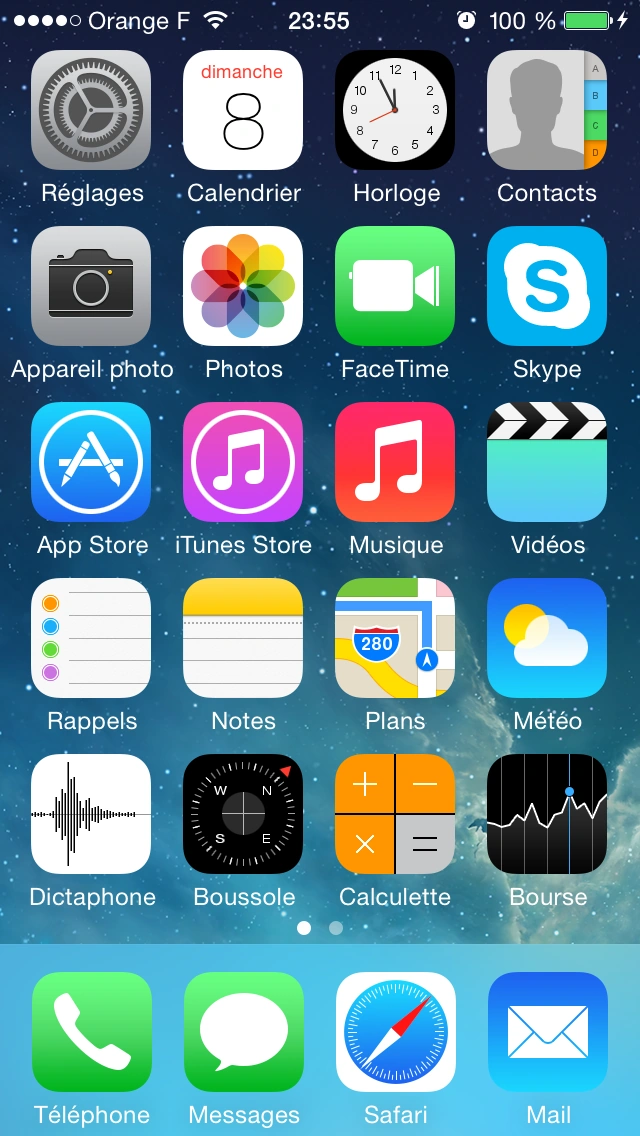Check the Météo app
Screen dimensions: 640x1136
[x=547, y=638]
